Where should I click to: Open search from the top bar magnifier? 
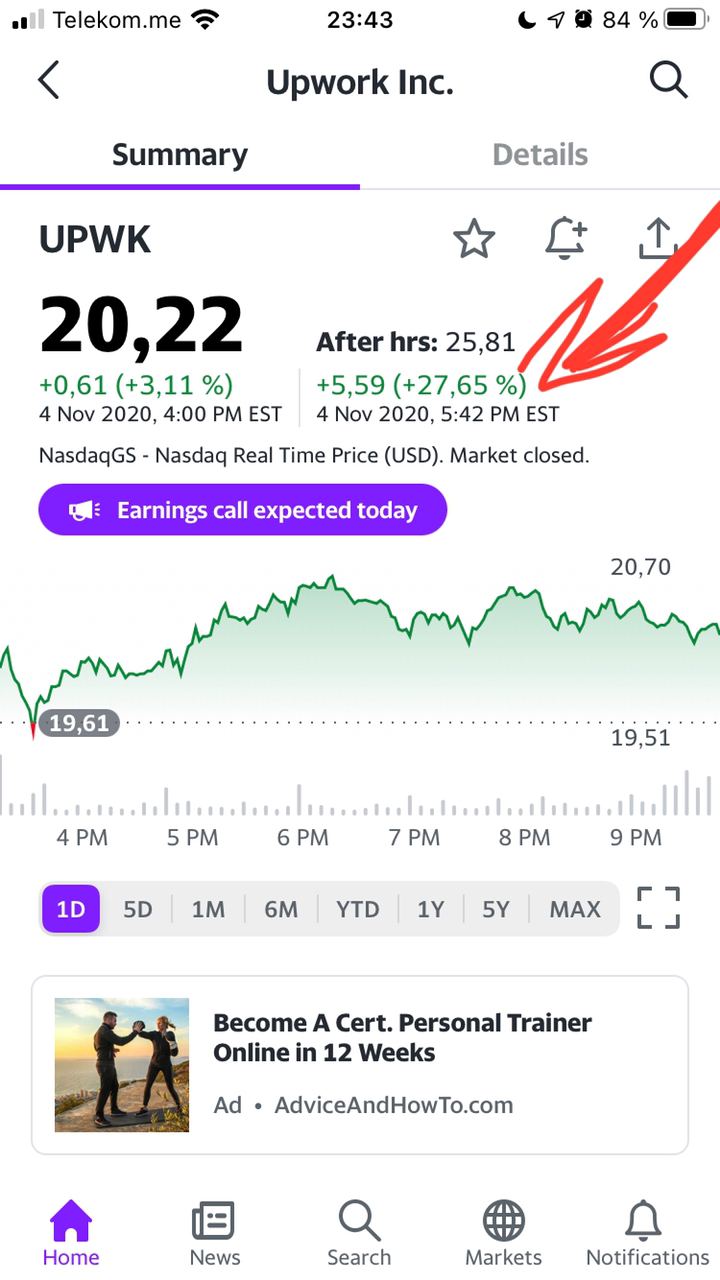(668, 80)
